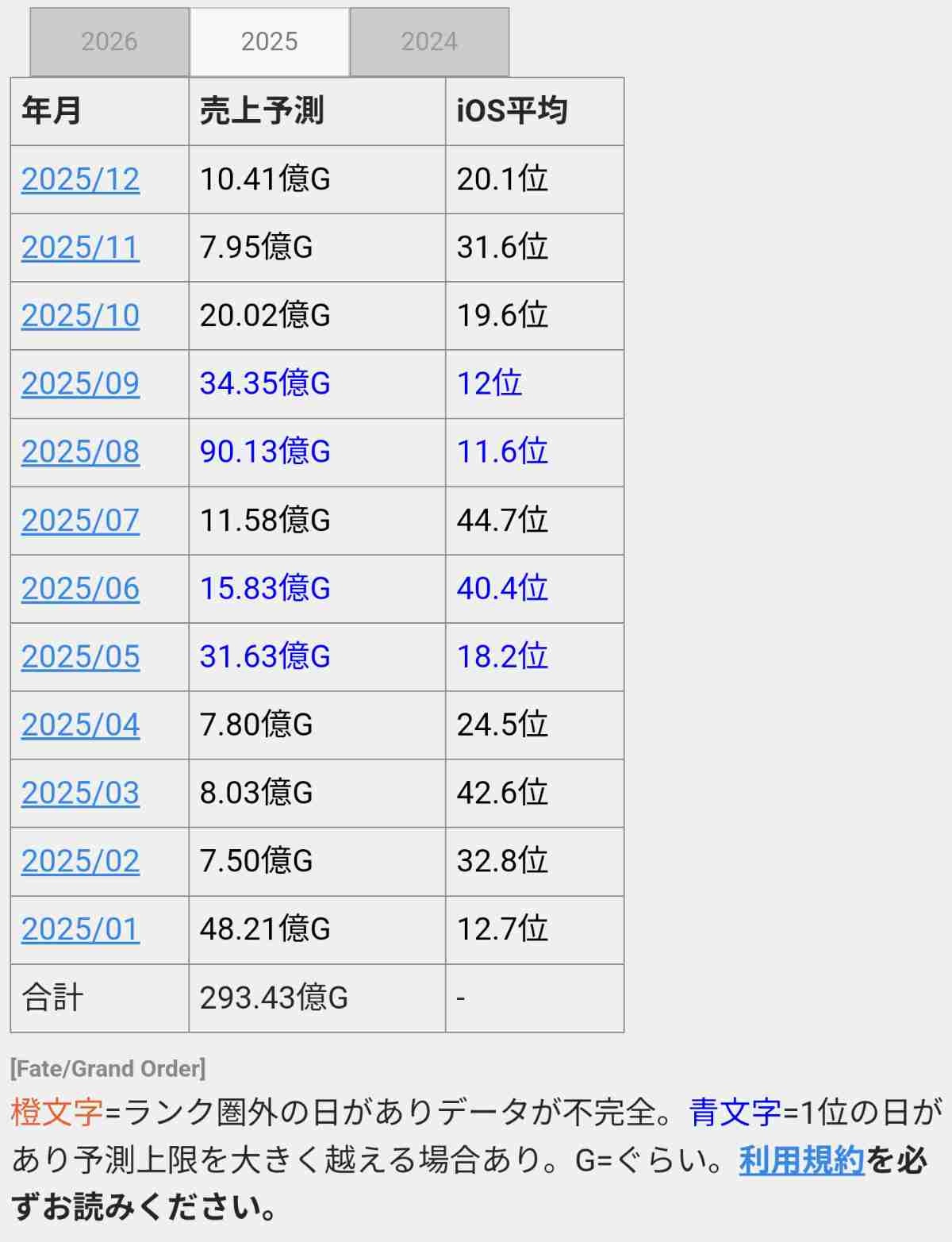View details for 2025/03
952x1242 pixels.
tap(80, 794)
